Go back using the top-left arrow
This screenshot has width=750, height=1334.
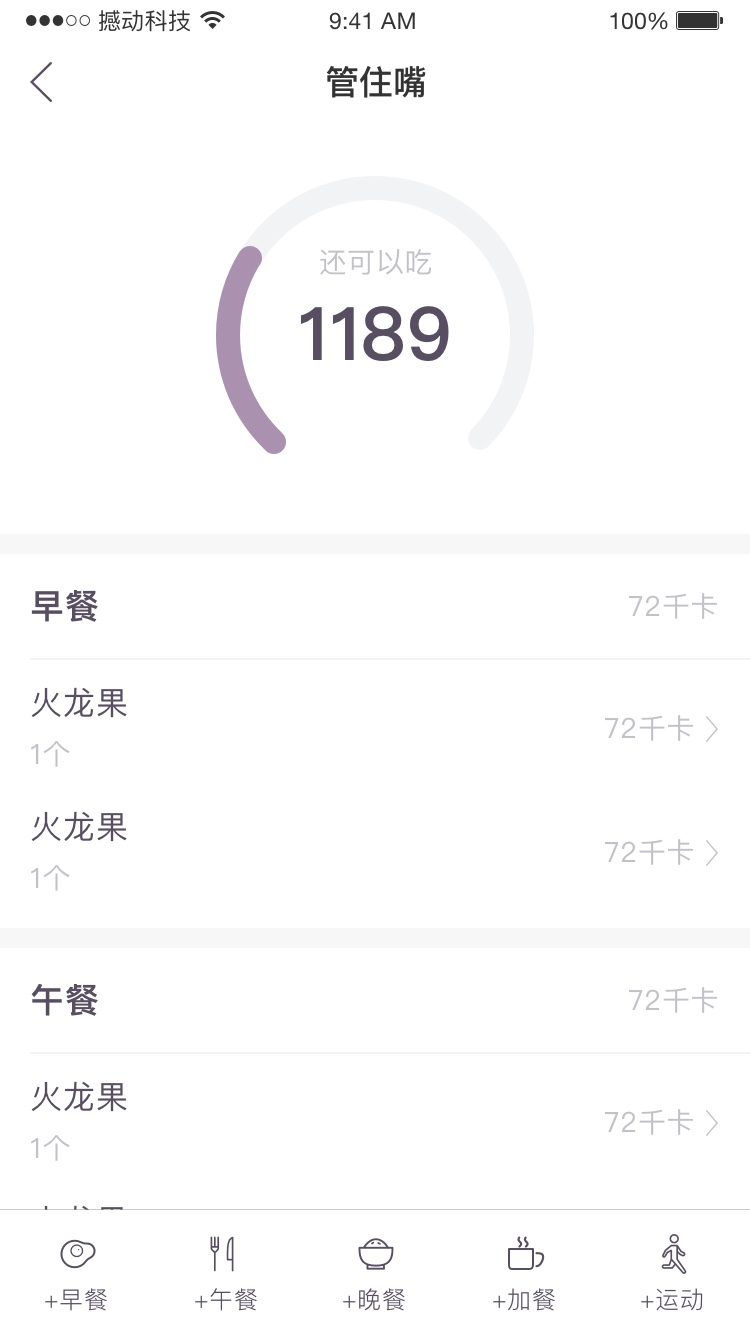(41, 82)
